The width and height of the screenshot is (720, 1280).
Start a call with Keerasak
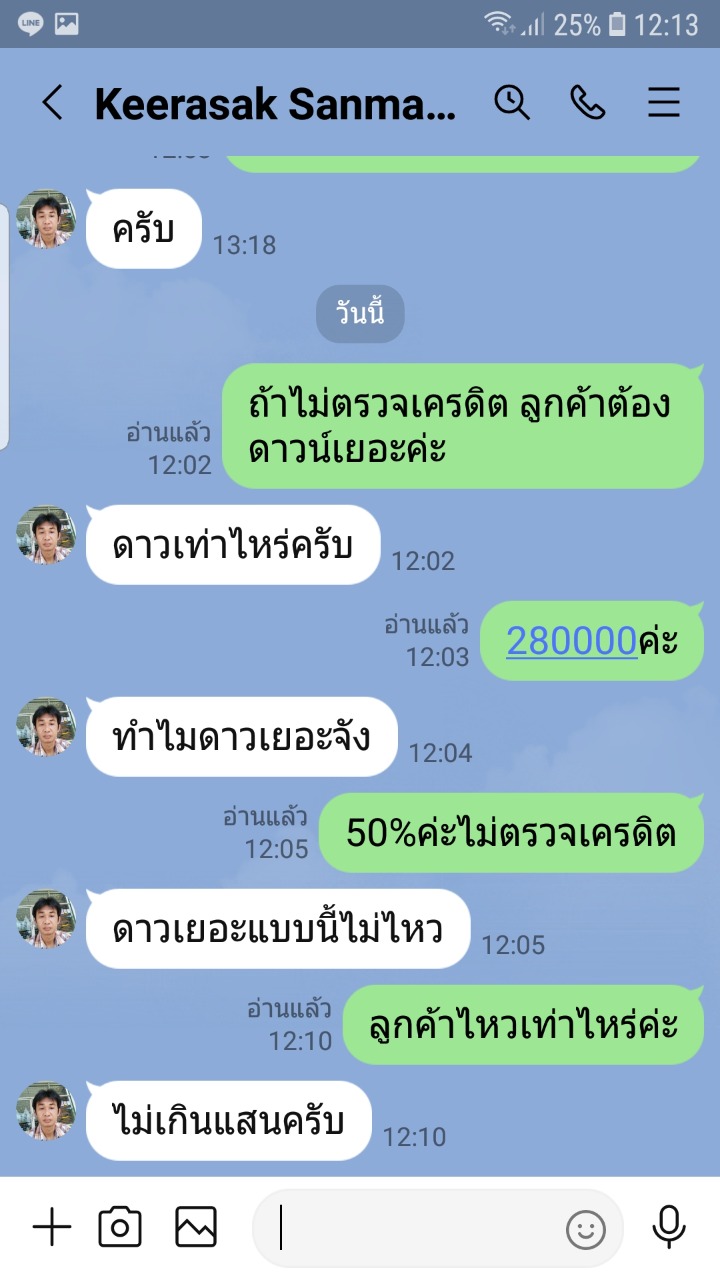[587, 102]
